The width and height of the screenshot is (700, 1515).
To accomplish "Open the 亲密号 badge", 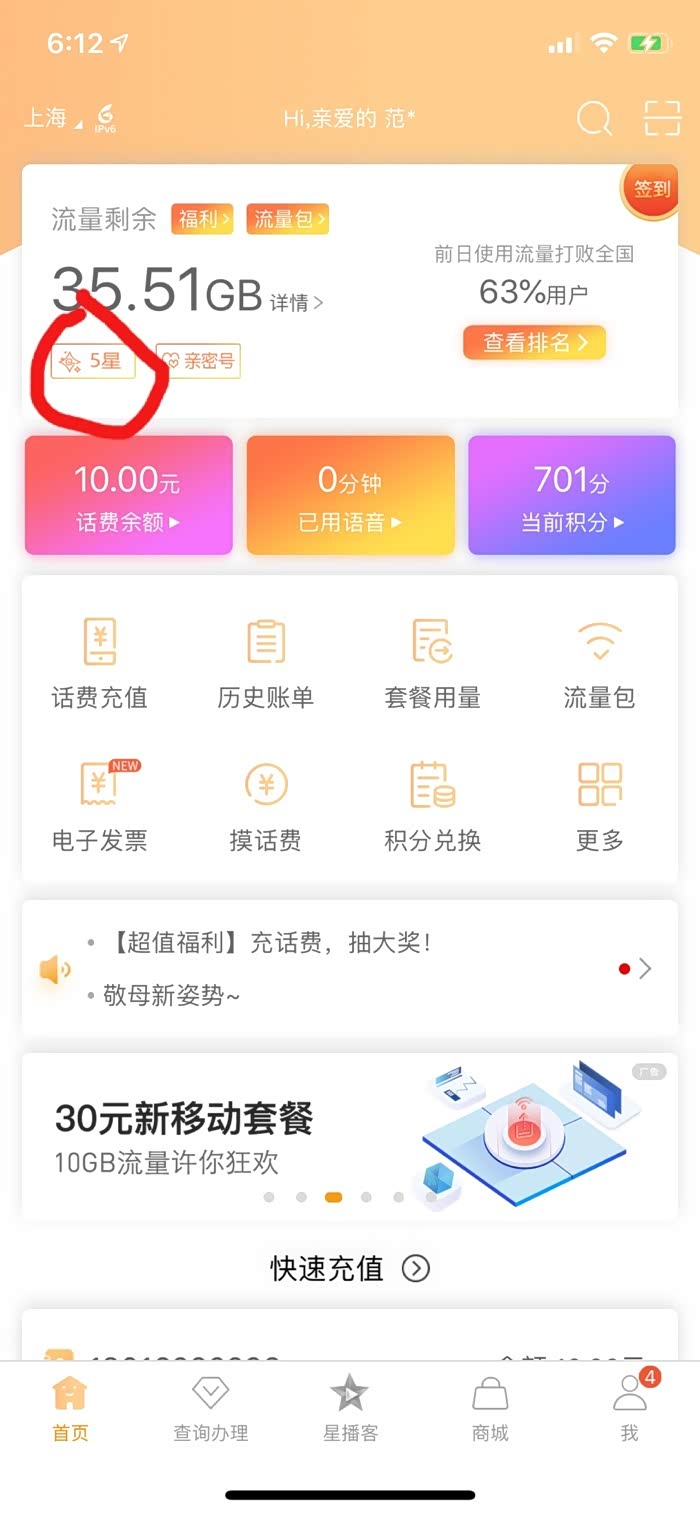I will tap(198, 361).
